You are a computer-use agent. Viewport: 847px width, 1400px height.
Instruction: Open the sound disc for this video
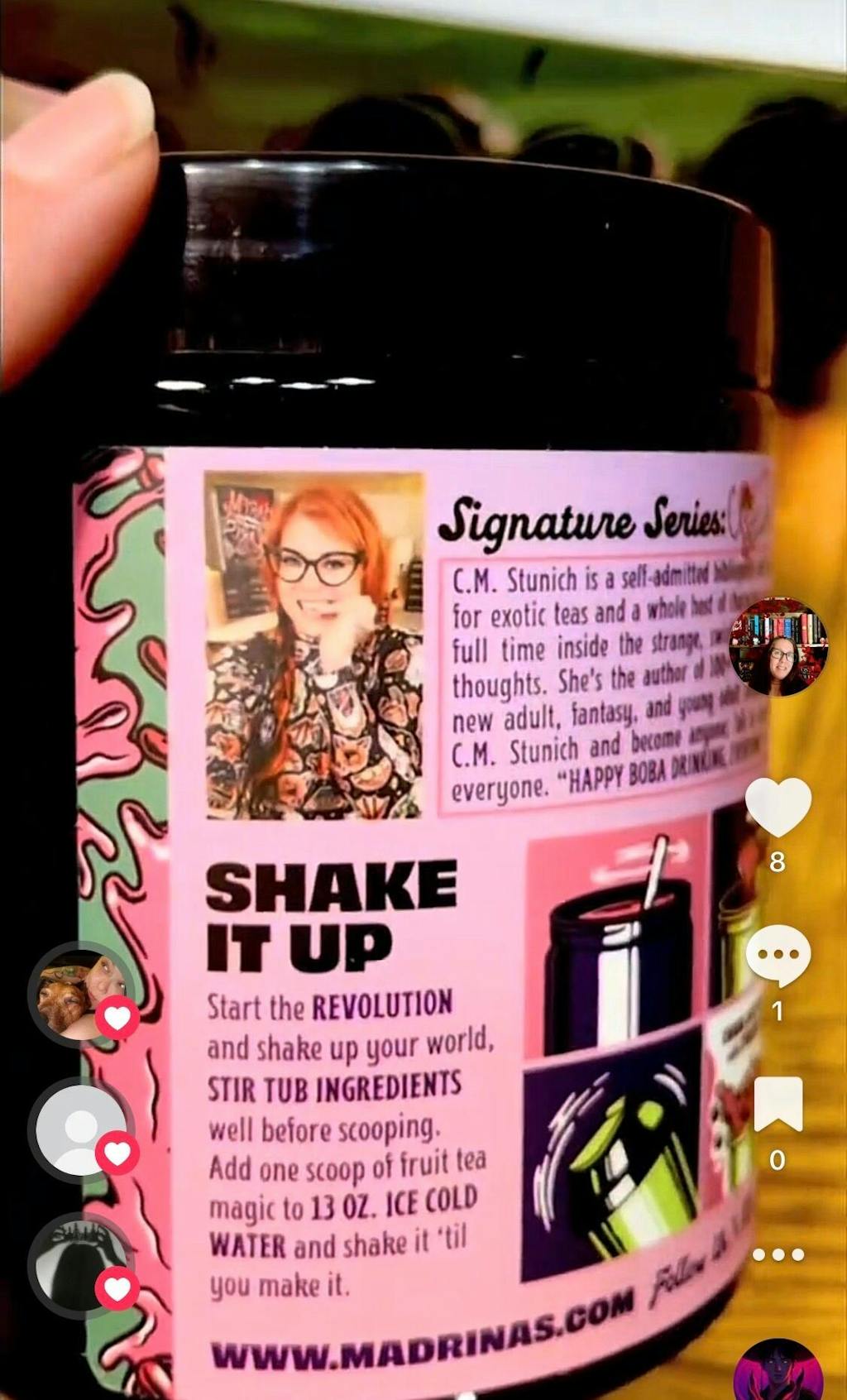coord(778,1374)
